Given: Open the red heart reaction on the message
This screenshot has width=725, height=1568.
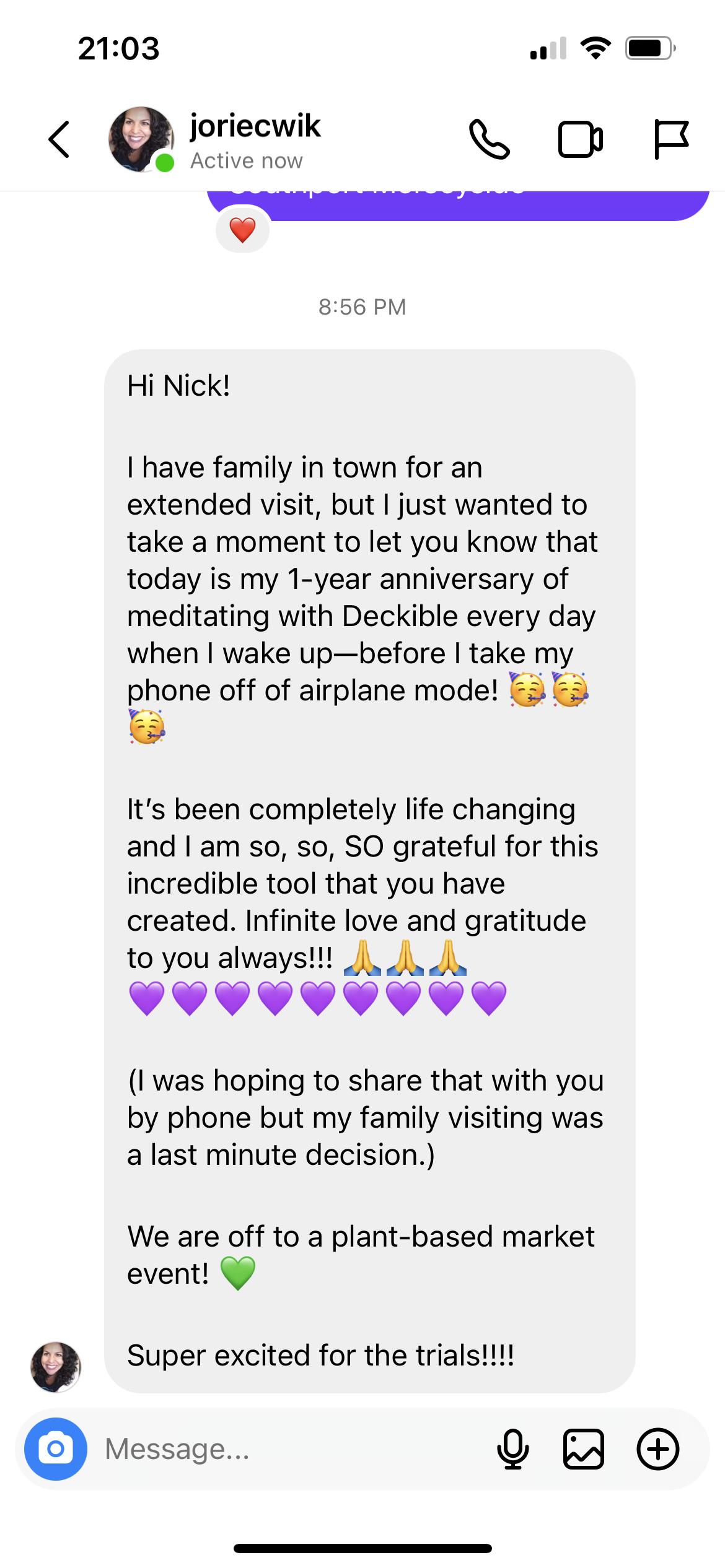Looking at the screenshot, I should (x=242, y=230).
